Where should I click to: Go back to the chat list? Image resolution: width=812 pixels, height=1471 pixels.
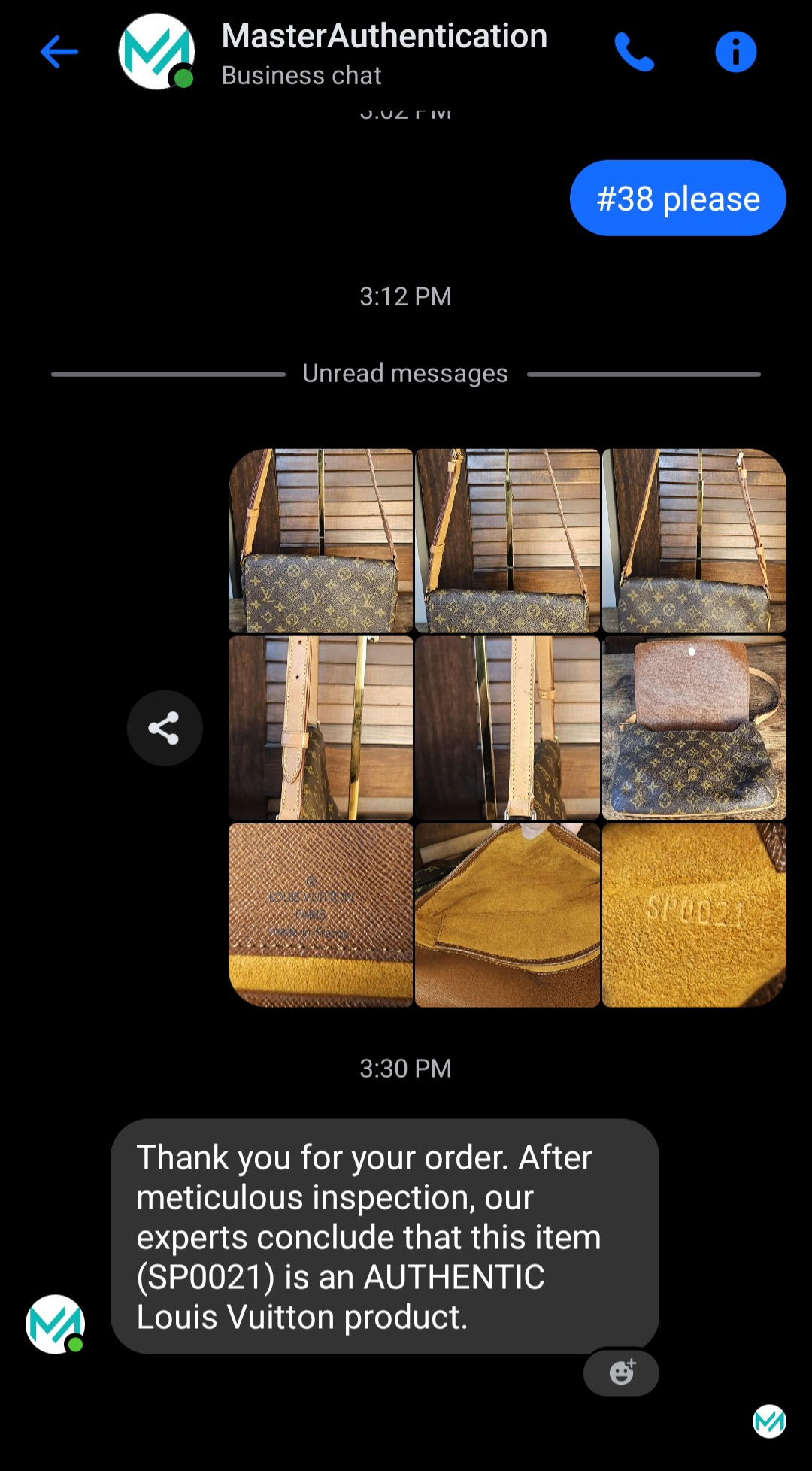point(59,52)
